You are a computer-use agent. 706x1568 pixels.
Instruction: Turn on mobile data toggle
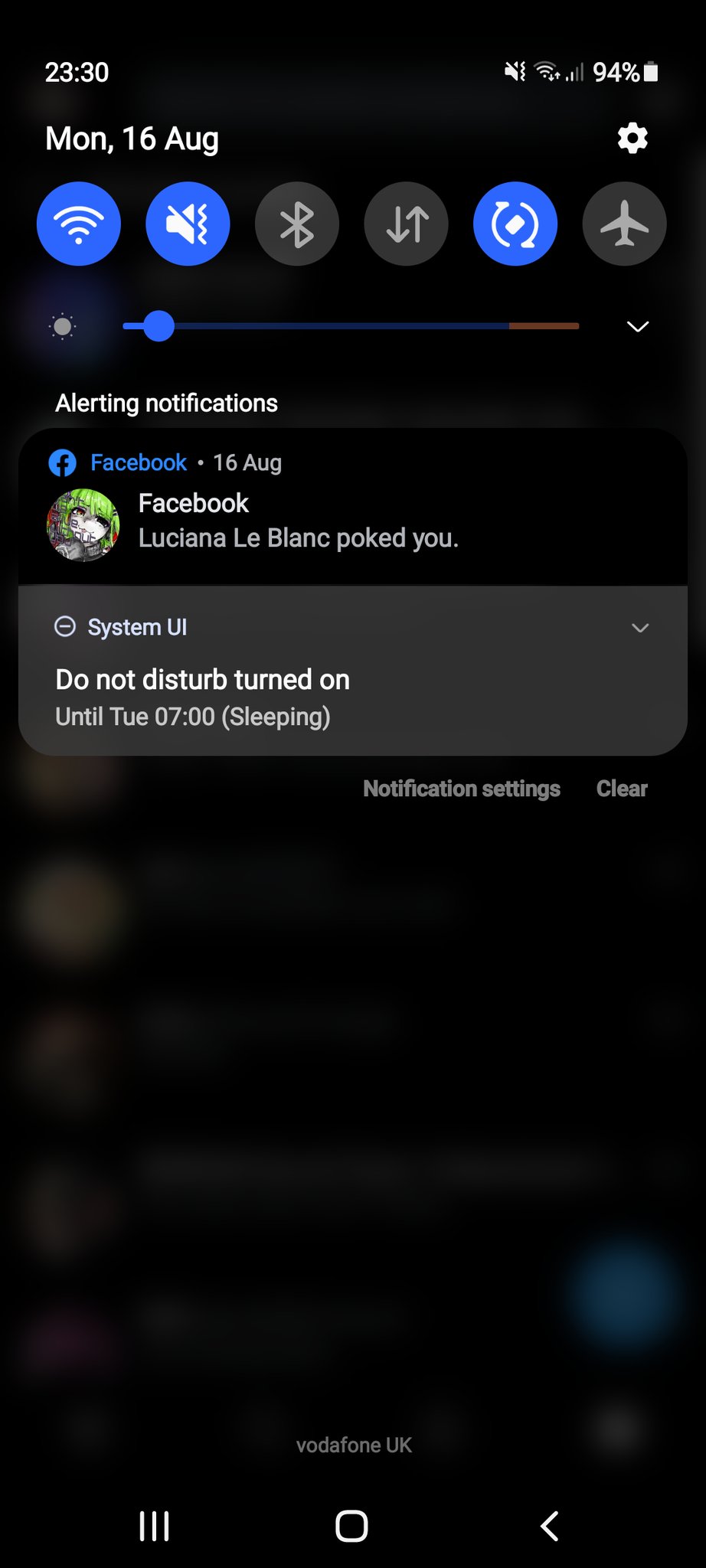(x=407, y=224)
